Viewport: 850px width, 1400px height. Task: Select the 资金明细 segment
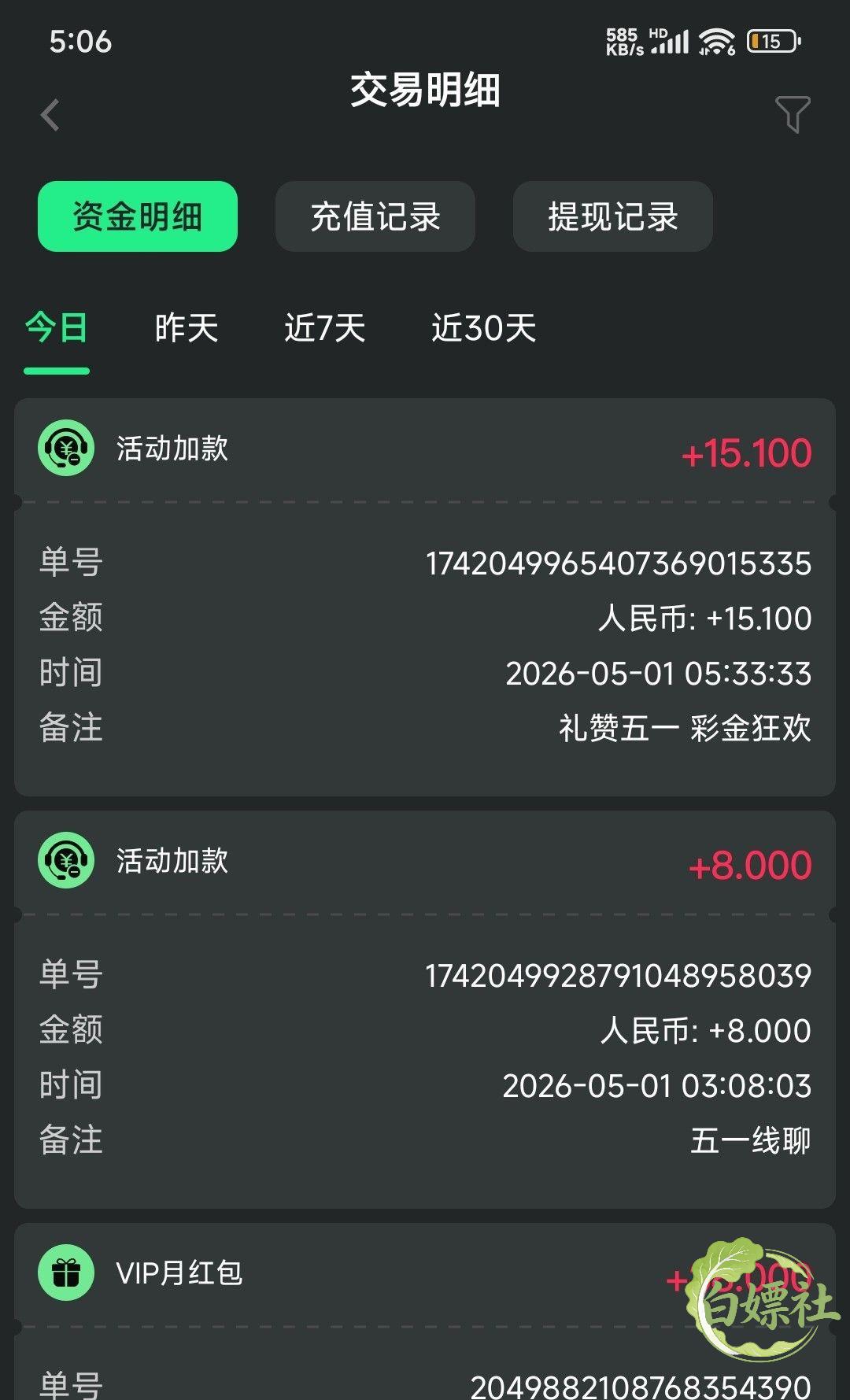pos(138,216)
